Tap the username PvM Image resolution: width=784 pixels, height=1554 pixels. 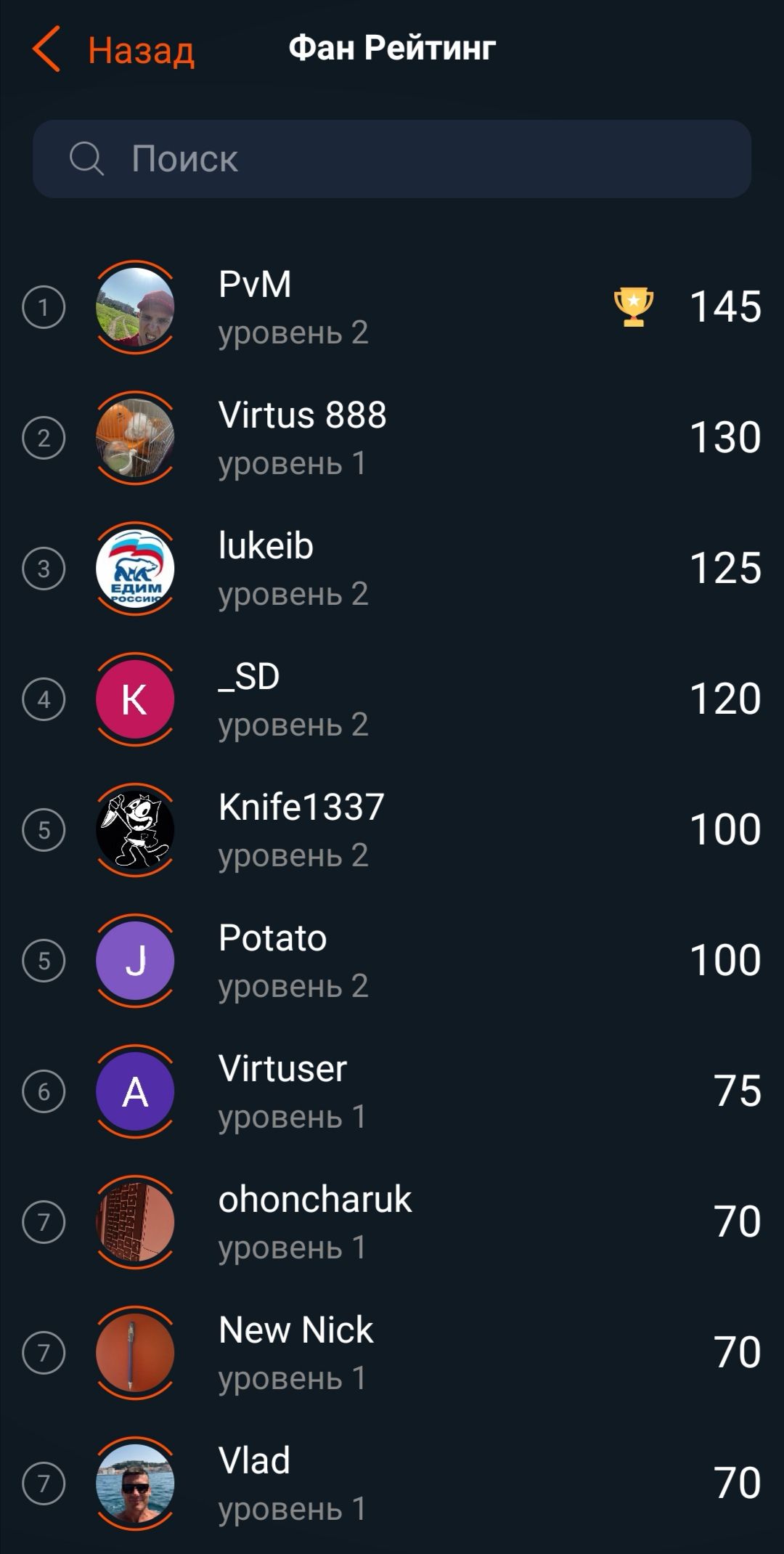pos(256,285)
